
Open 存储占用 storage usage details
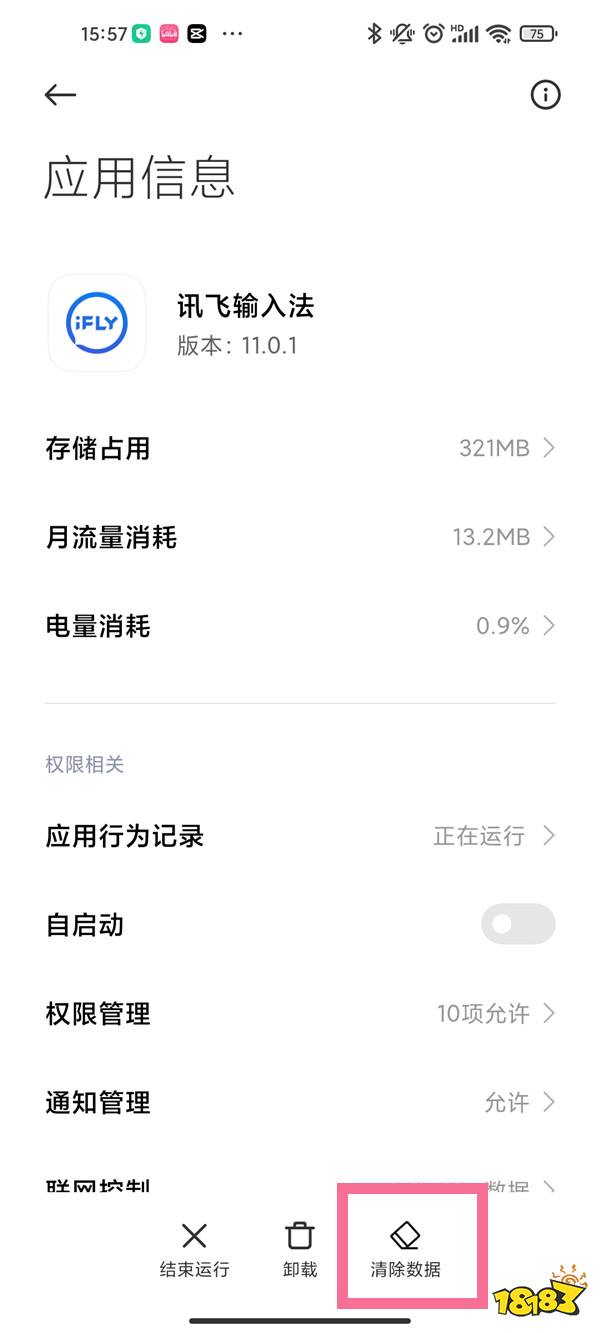(300, 448)
